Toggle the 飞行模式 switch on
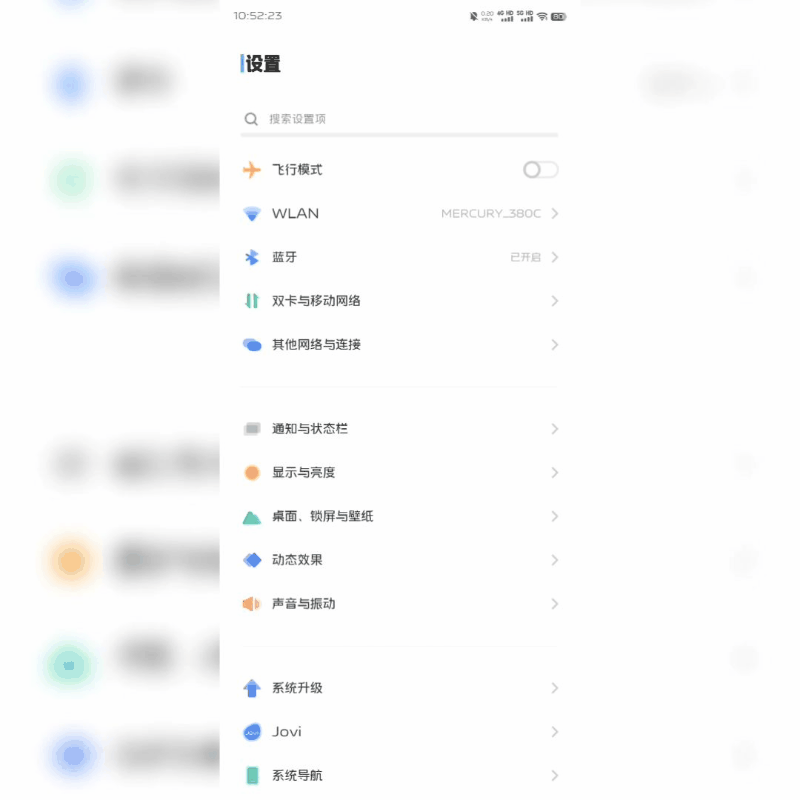 coord(540,170)
